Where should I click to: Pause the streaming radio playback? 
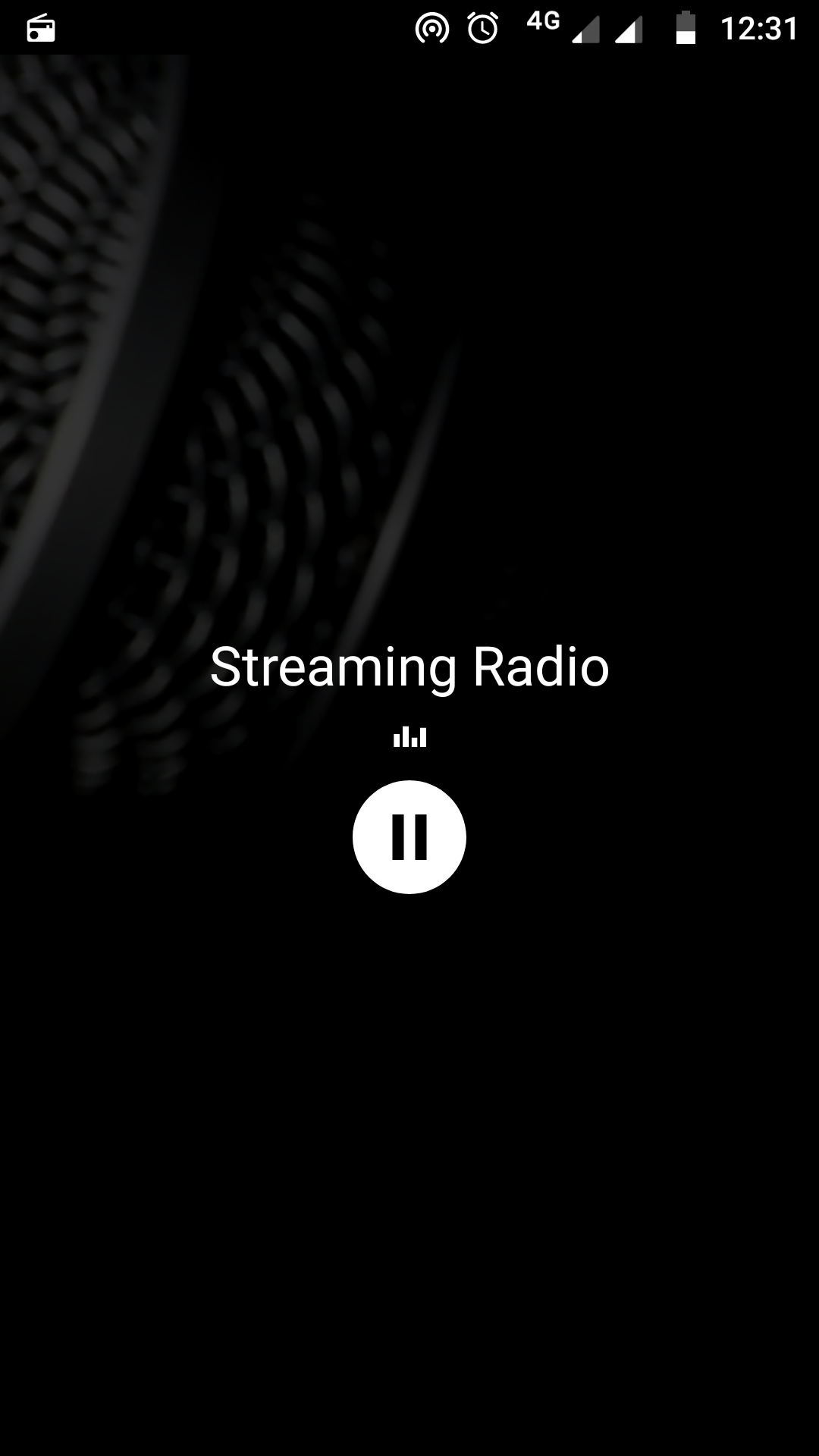(409, 836)
